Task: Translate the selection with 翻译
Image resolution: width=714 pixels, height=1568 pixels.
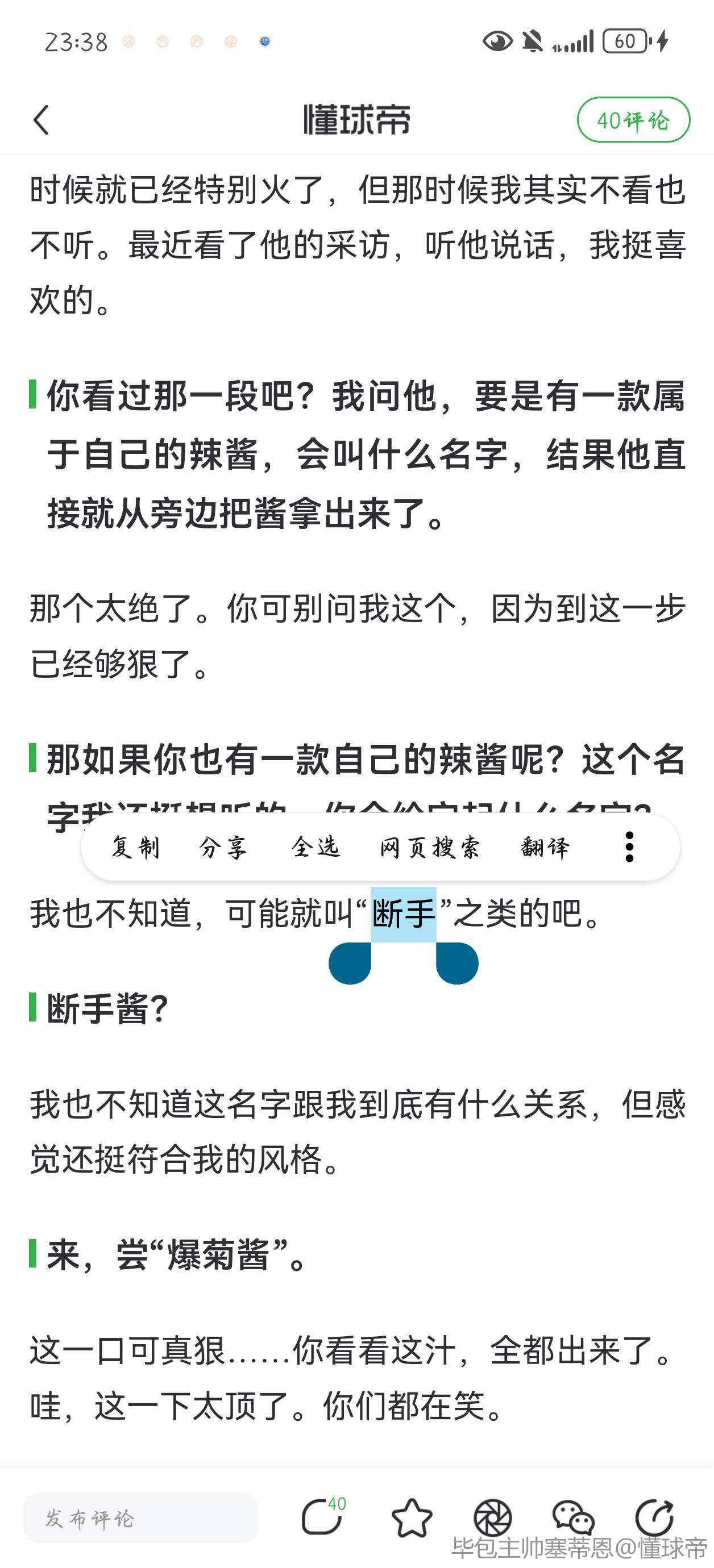Action: 545,846
